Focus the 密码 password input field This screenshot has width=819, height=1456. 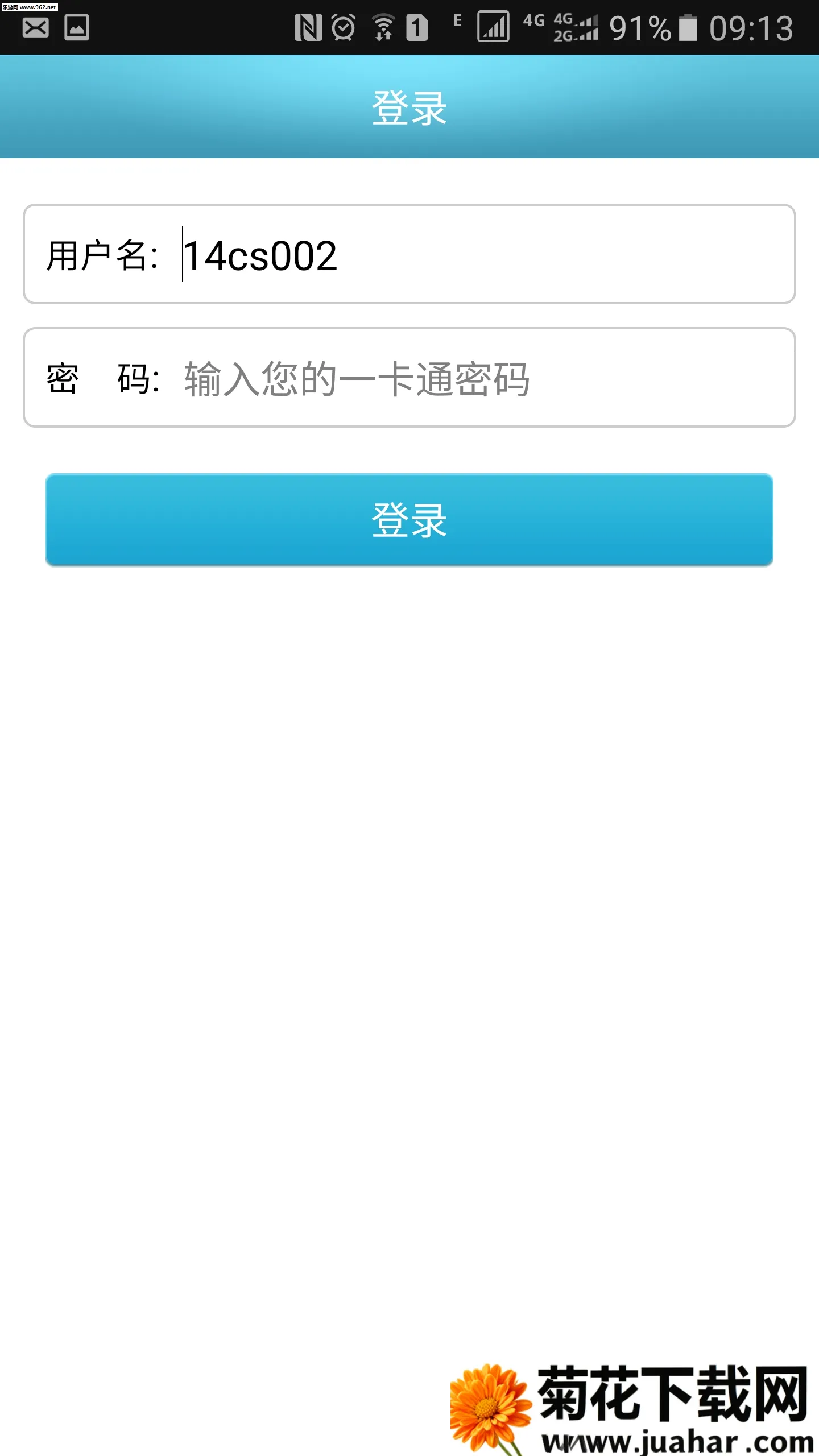coord(483,378)
